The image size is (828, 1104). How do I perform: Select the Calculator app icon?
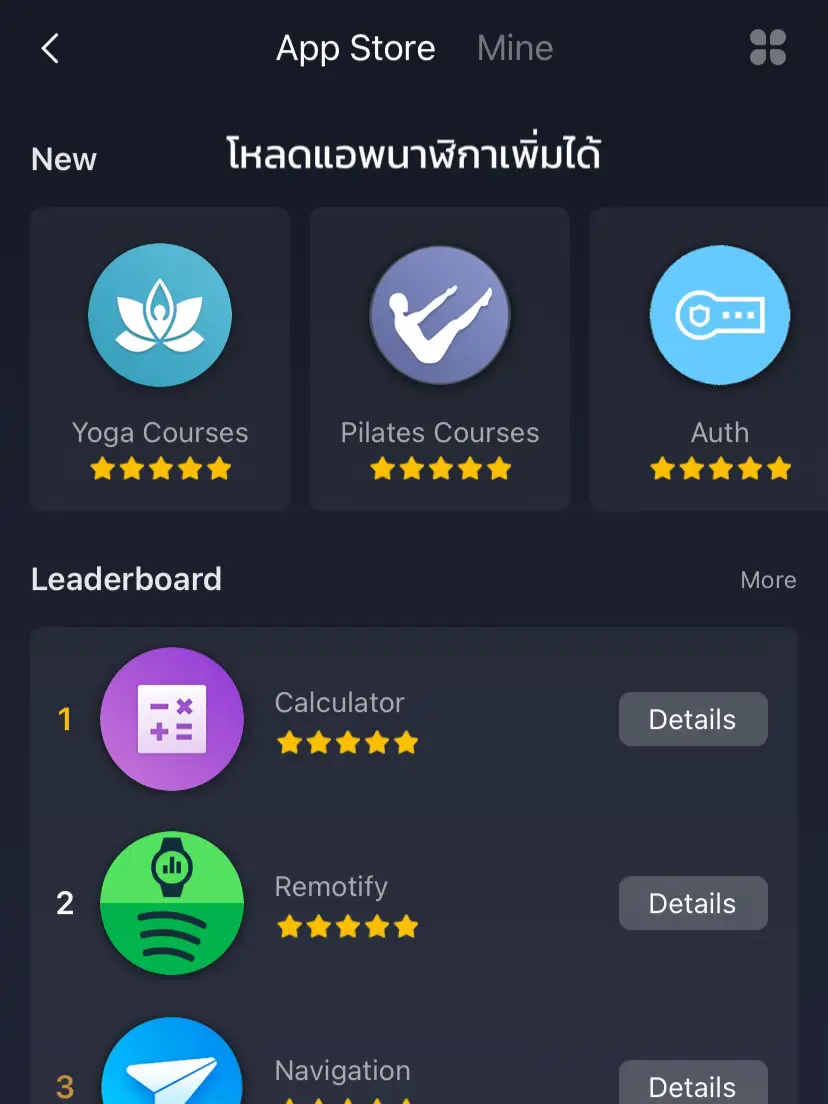pos(172,719)
